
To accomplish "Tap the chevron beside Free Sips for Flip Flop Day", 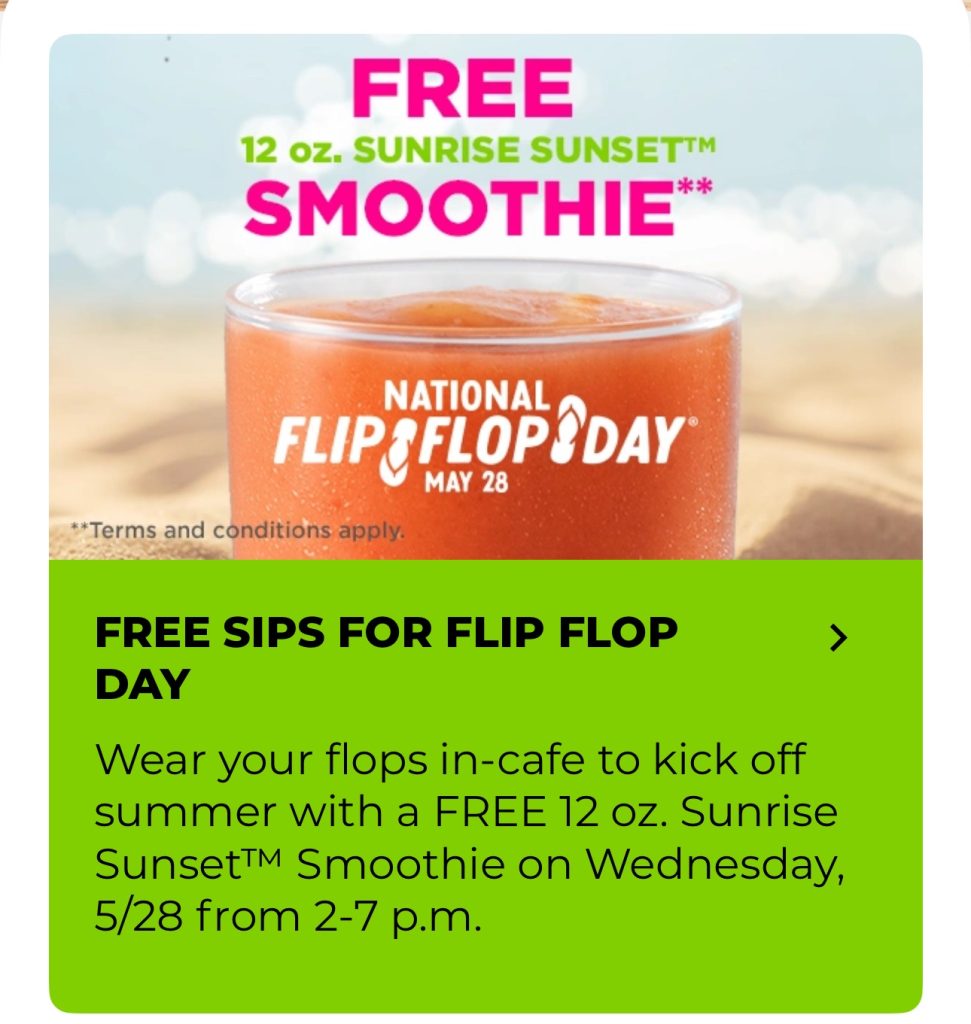I will pyautogui.click(x=838, y=638).
